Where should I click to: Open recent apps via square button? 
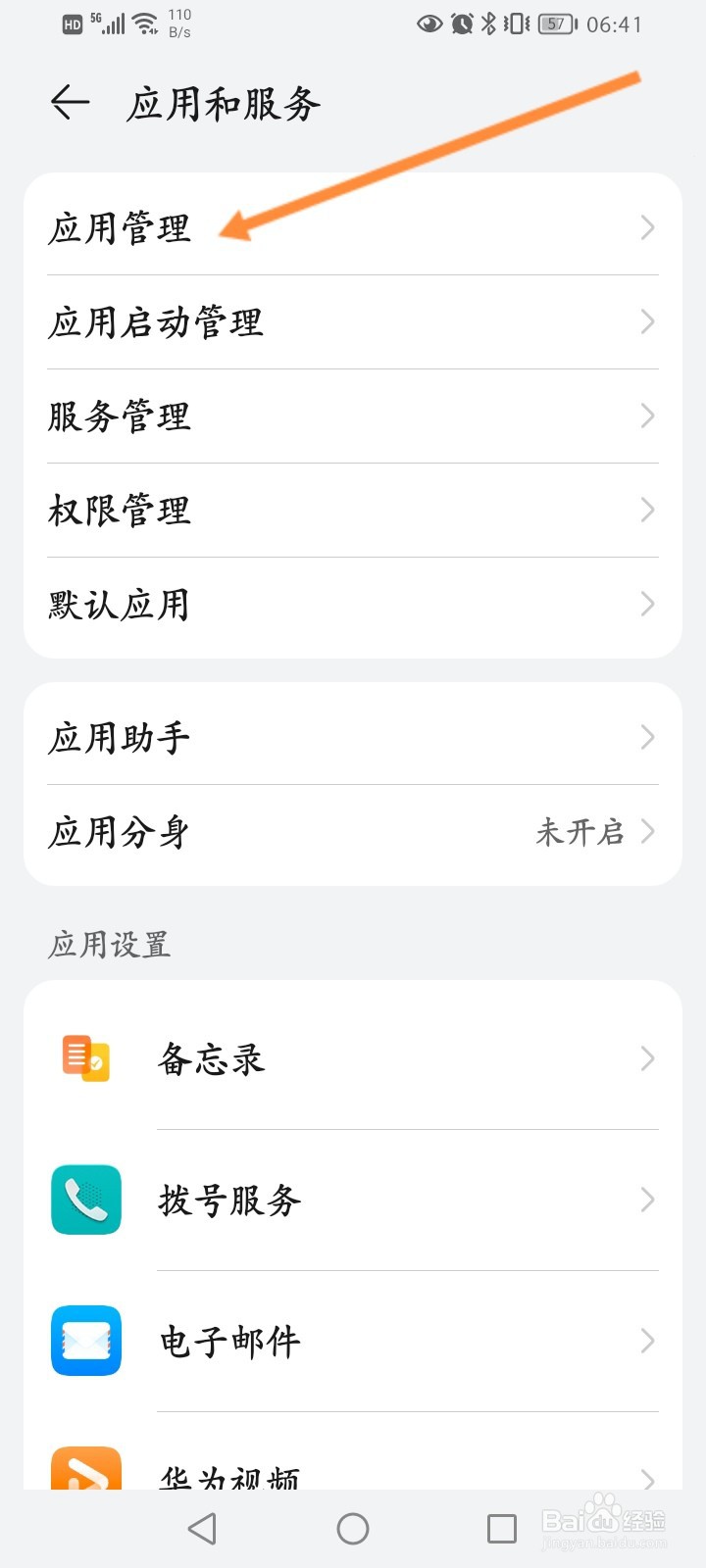502,1529
